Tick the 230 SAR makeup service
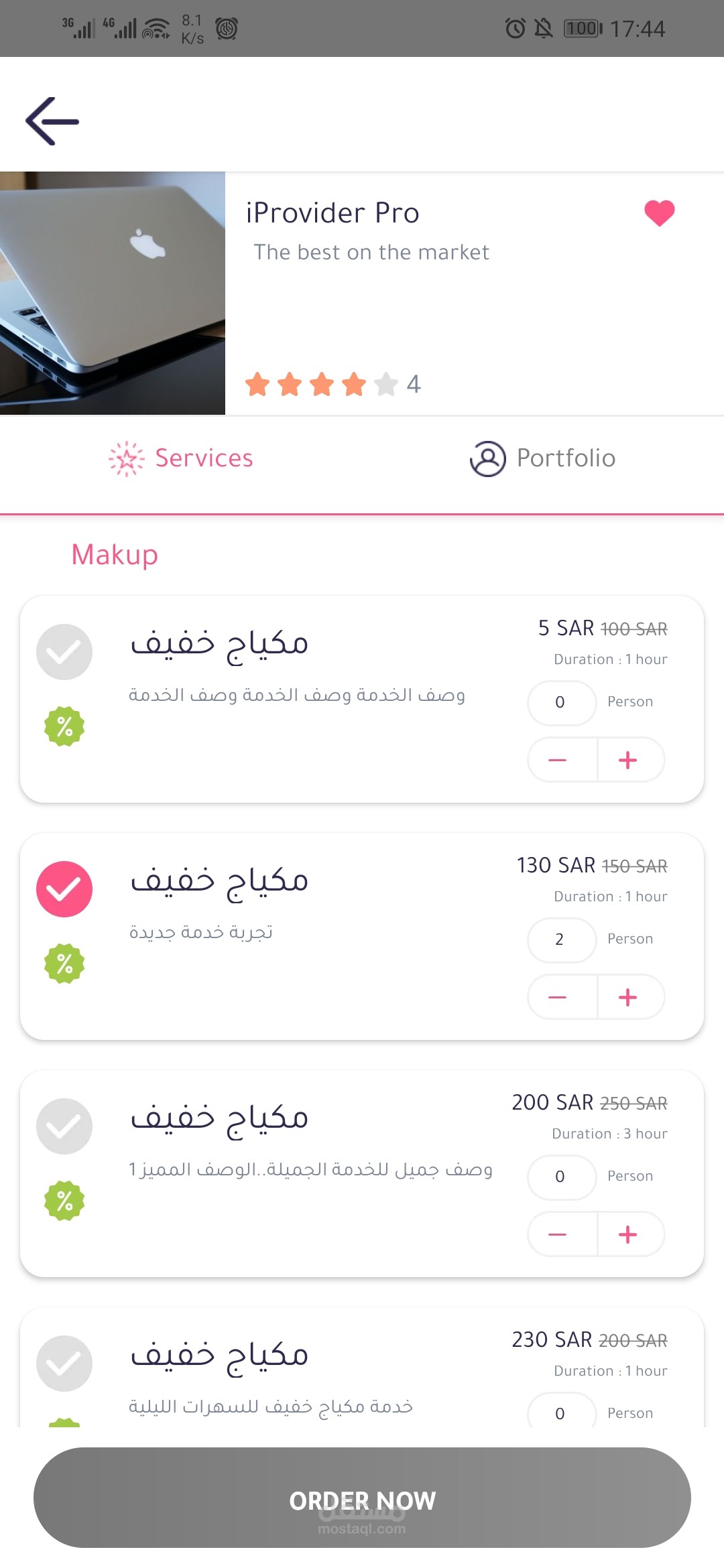 (x=64, y=1364)
